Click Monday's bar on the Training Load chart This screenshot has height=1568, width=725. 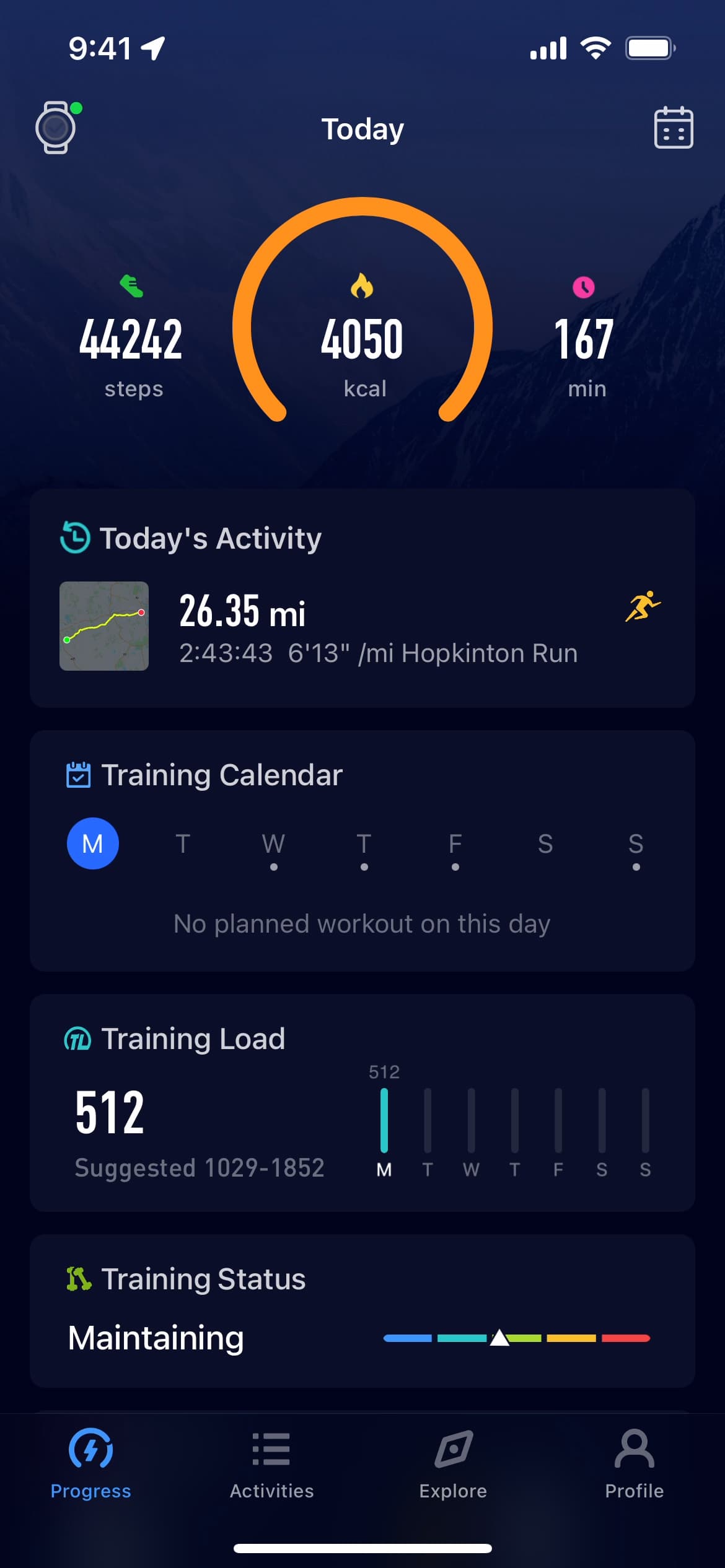(385, 1121)
